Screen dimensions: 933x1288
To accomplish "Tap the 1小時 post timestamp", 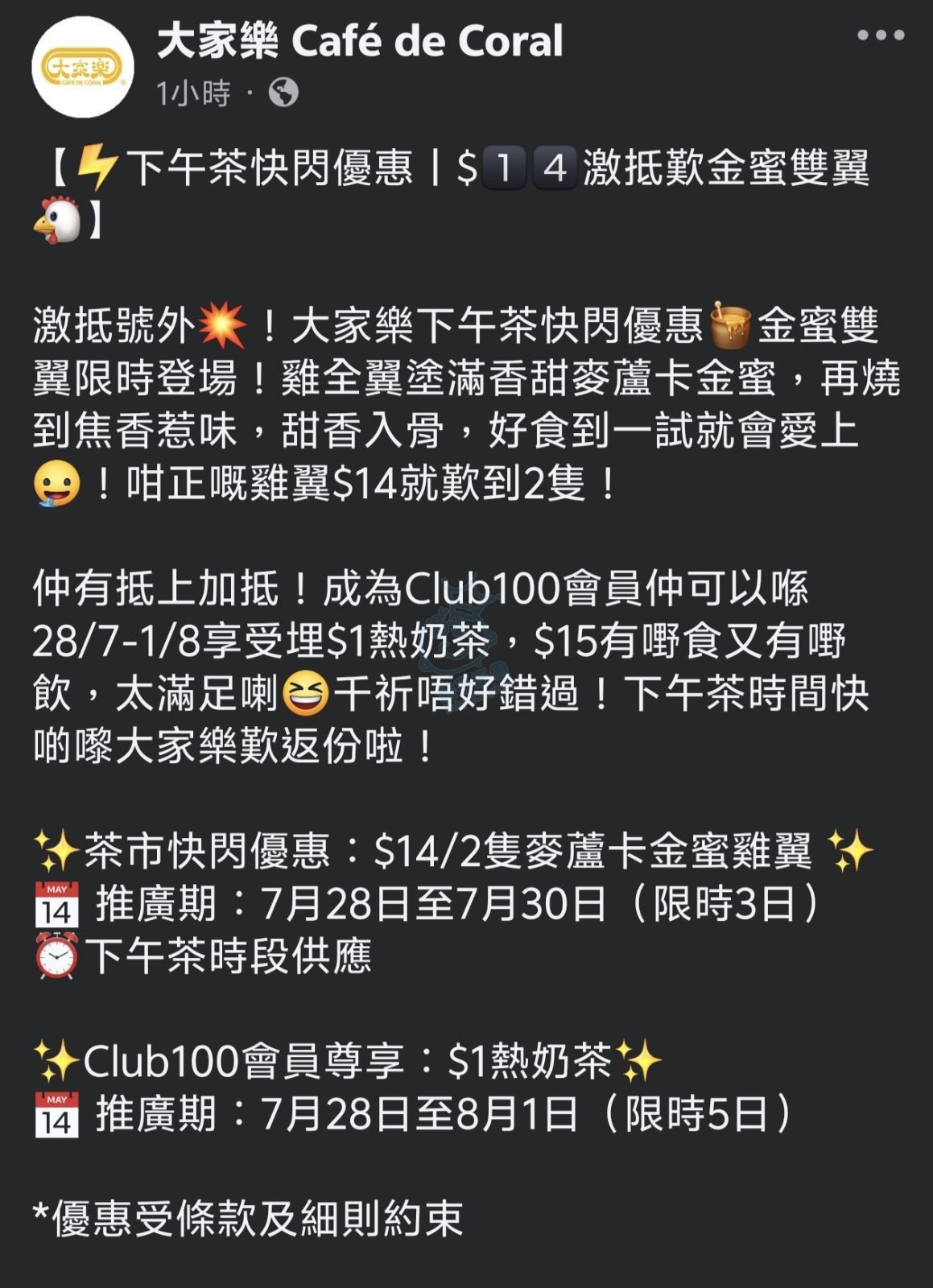I will [193, 93].
